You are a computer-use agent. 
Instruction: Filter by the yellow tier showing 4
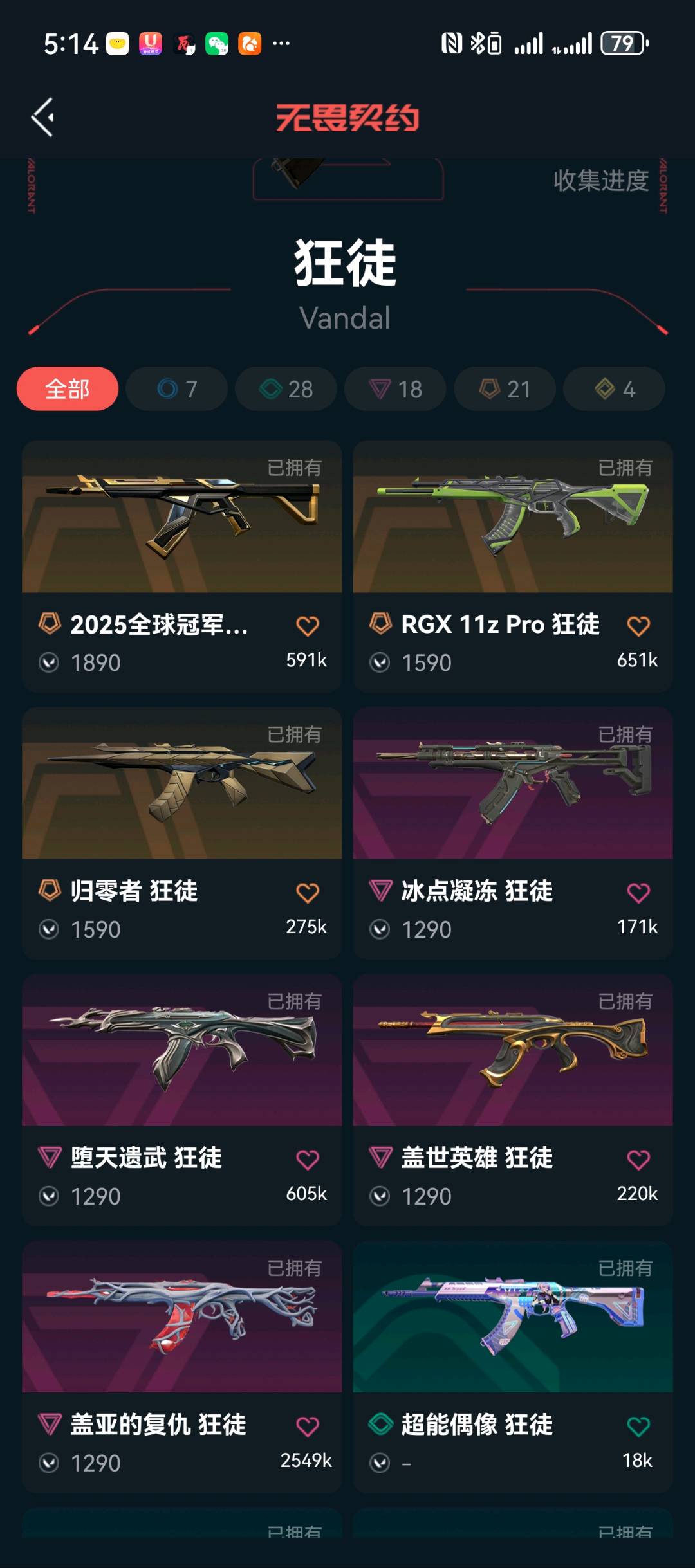coord(614,389)
